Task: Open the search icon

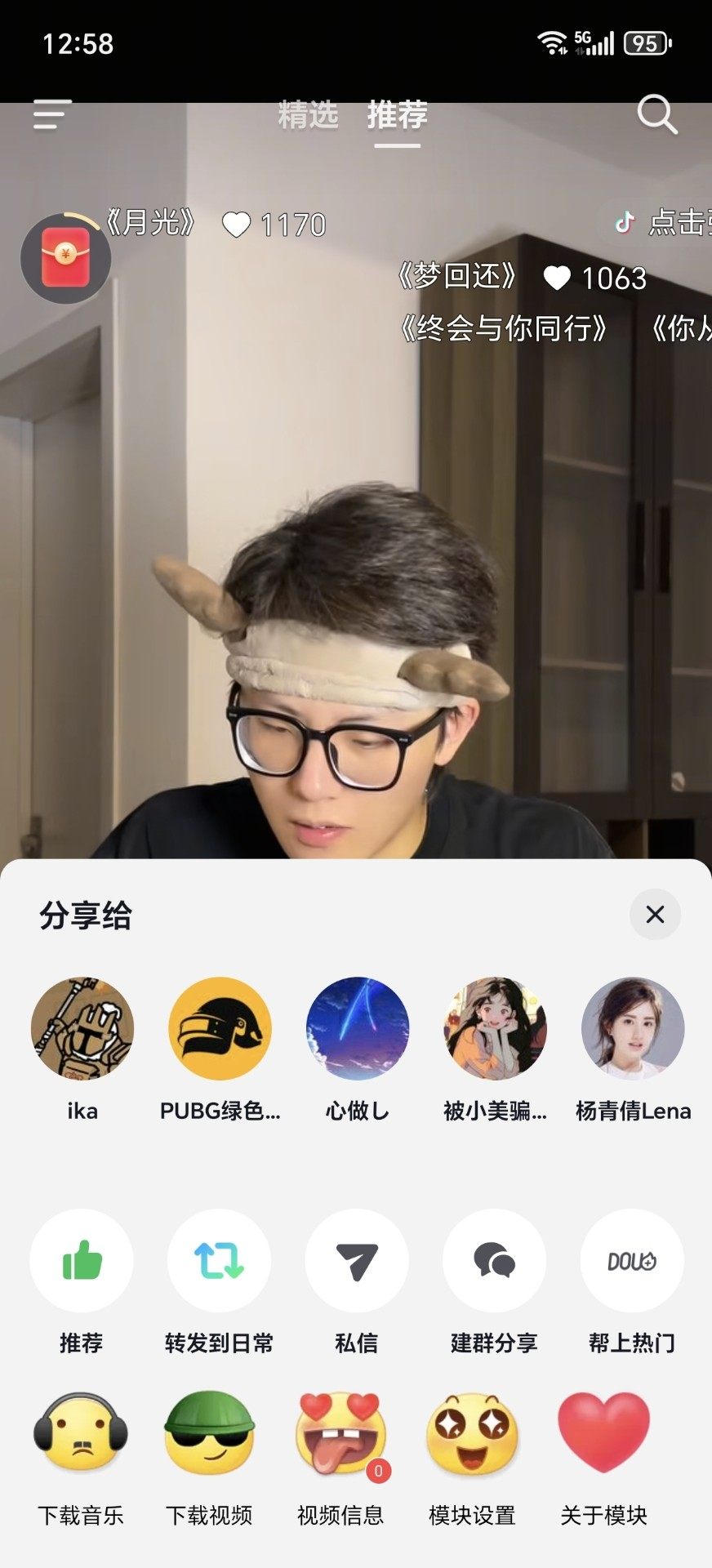Action: click(x=657, y=114)
